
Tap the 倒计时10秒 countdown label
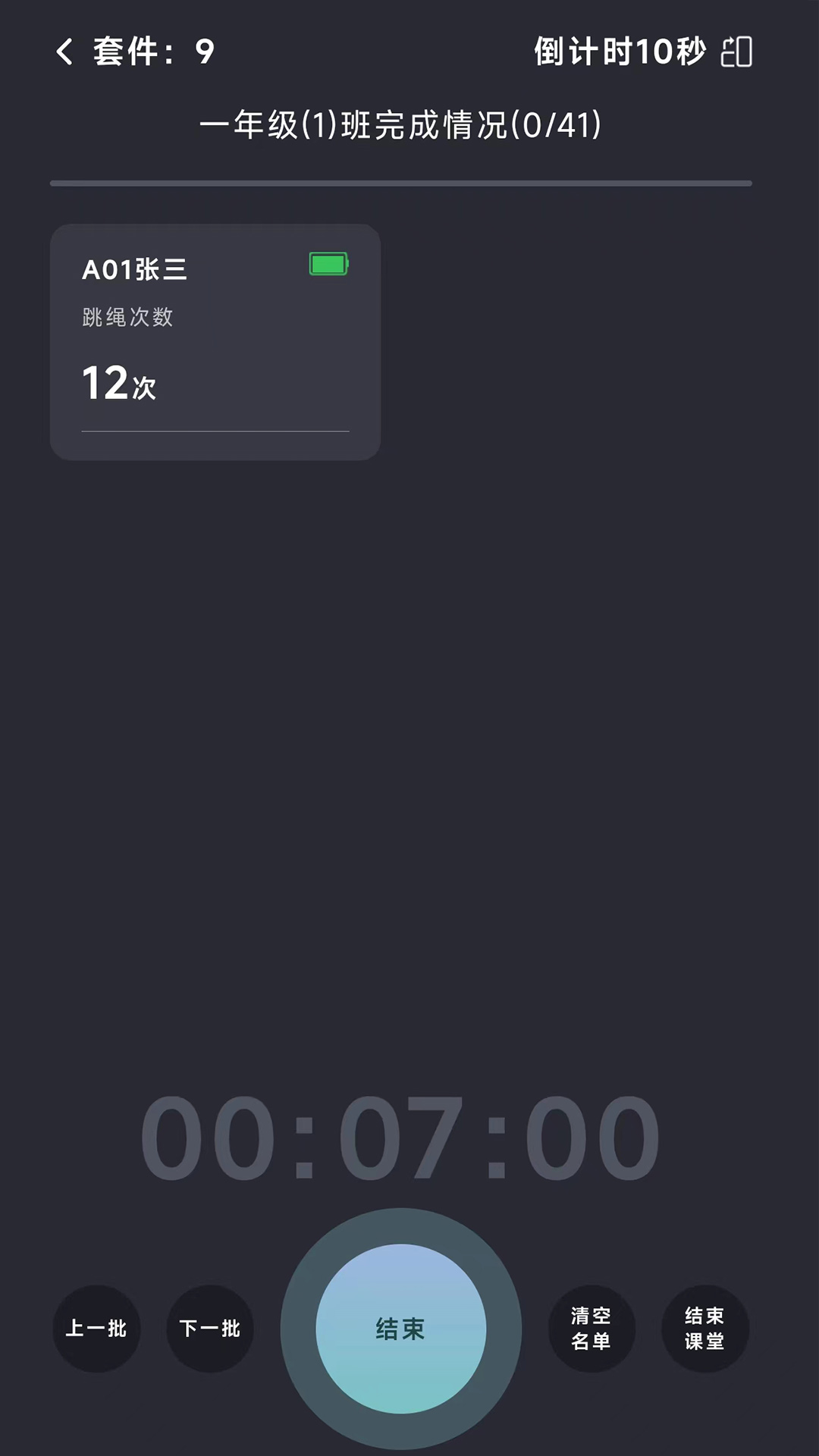pos(622,52)
